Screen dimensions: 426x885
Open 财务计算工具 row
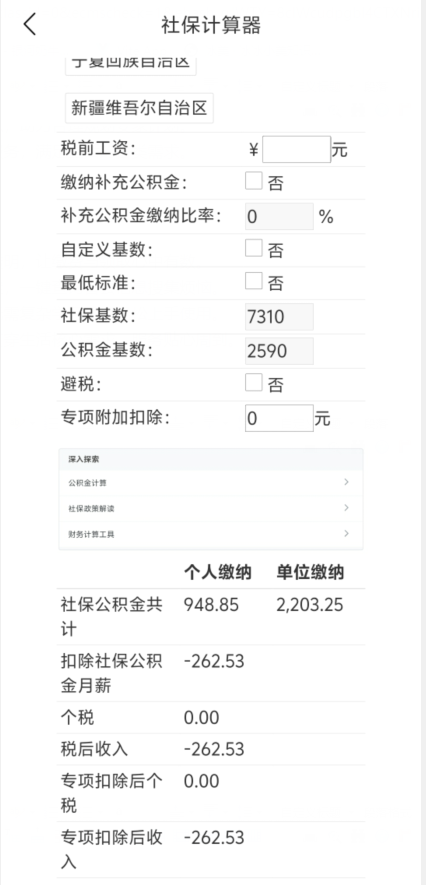[211, 534]
